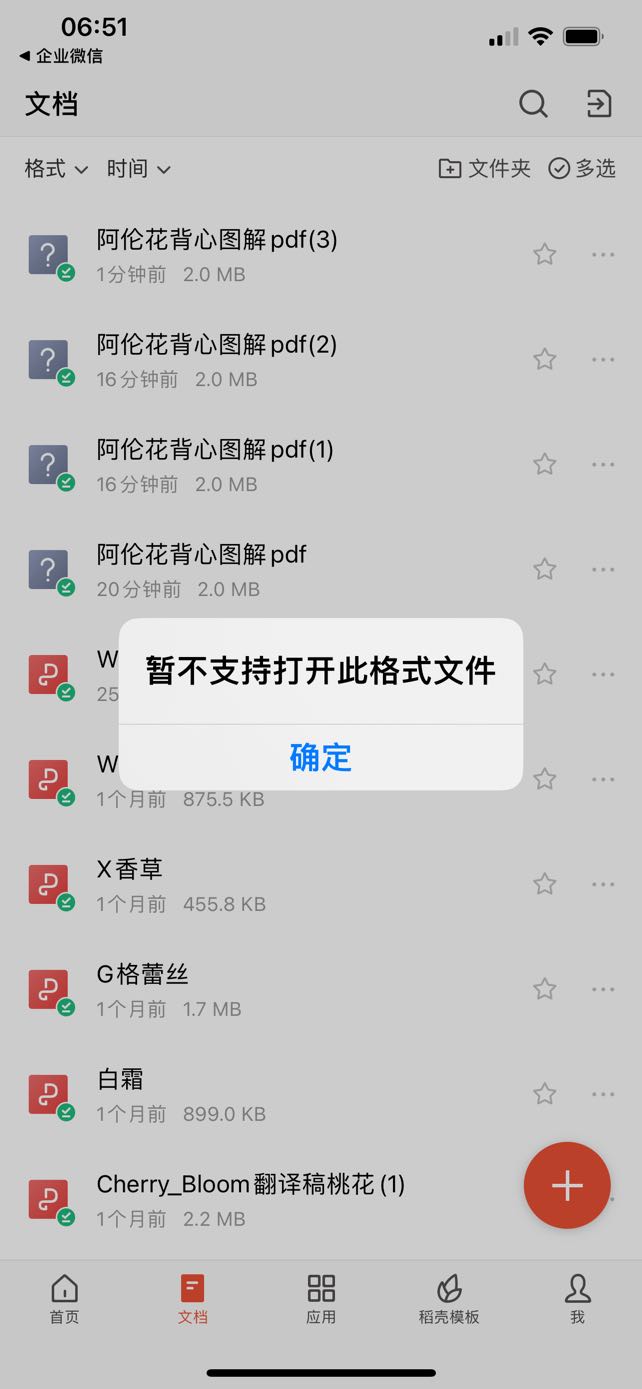Expand the 格式 filter dropdown
Screen dimensions: 642x1389
click(x=57, y=169)
